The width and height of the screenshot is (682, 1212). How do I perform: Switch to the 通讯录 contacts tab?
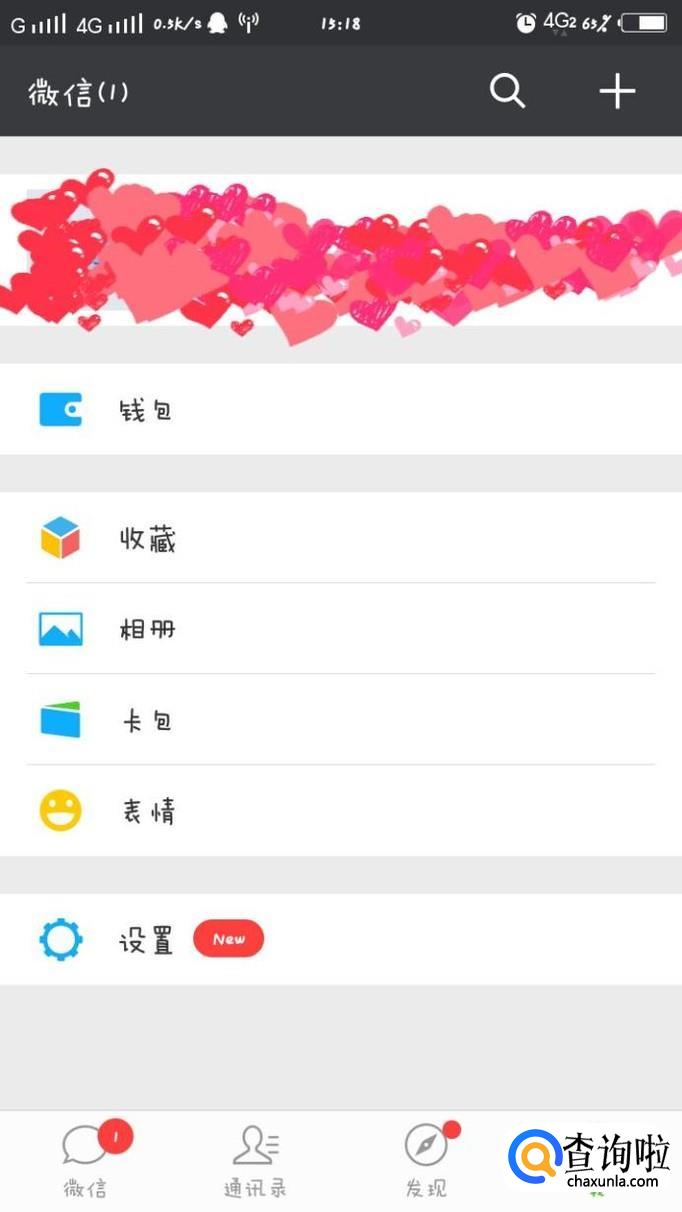coord(256,1160)
